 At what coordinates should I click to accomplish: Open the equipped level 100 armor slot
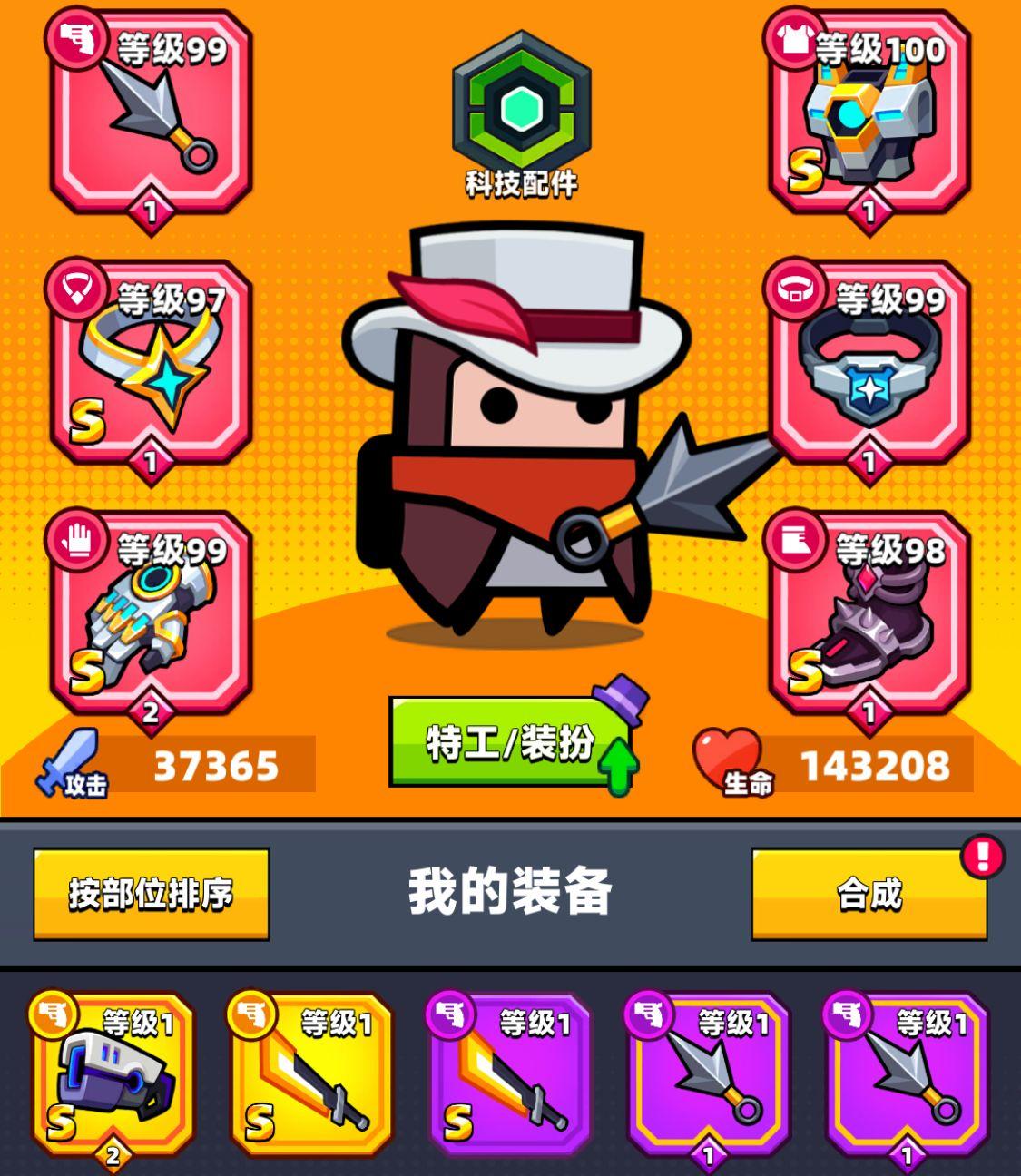click(x=869, y=115)
